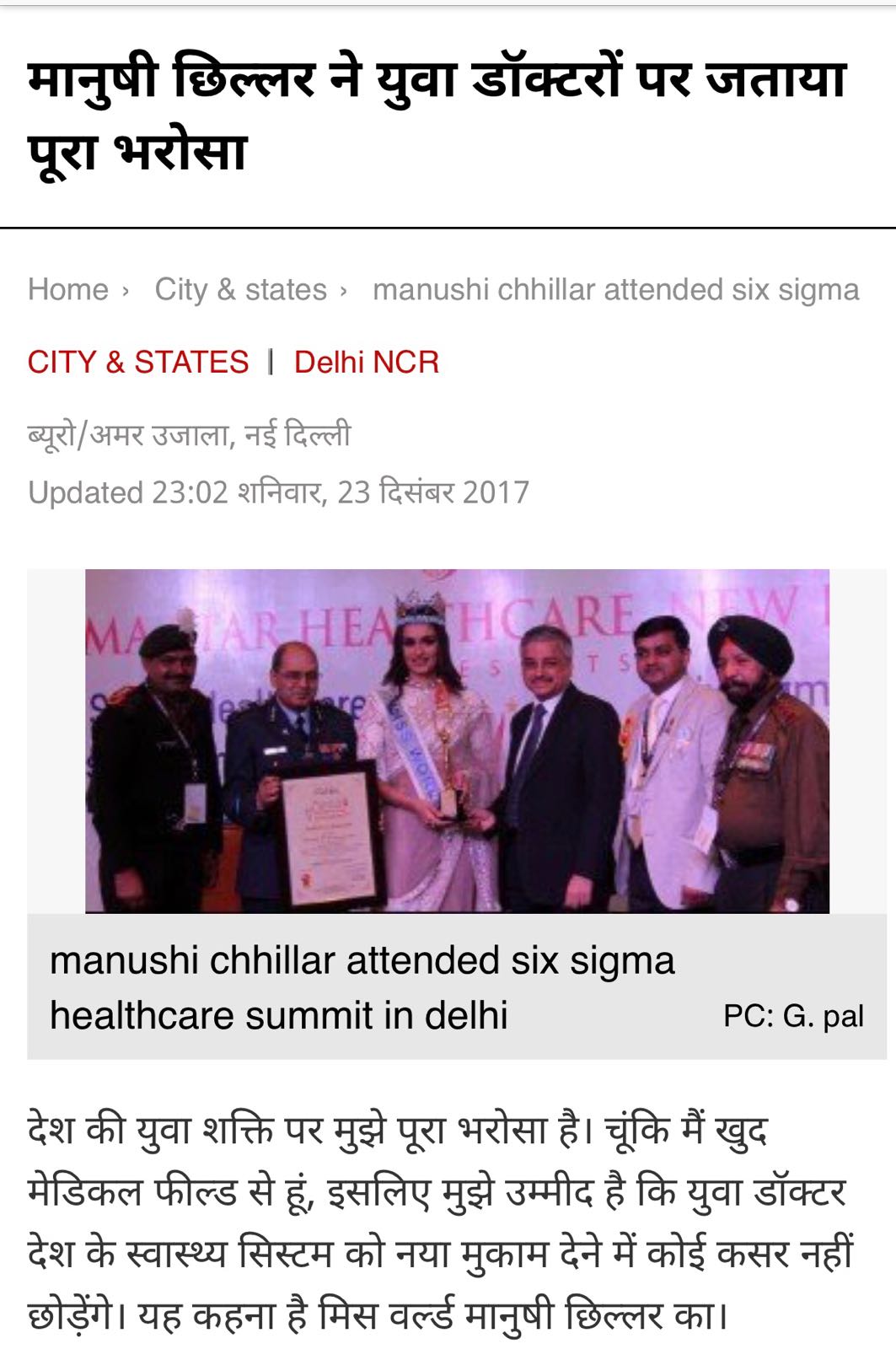Go to the Home breadcrumb
The image size is (896, 1349).
pyautogui.click(x=67, y=289)
